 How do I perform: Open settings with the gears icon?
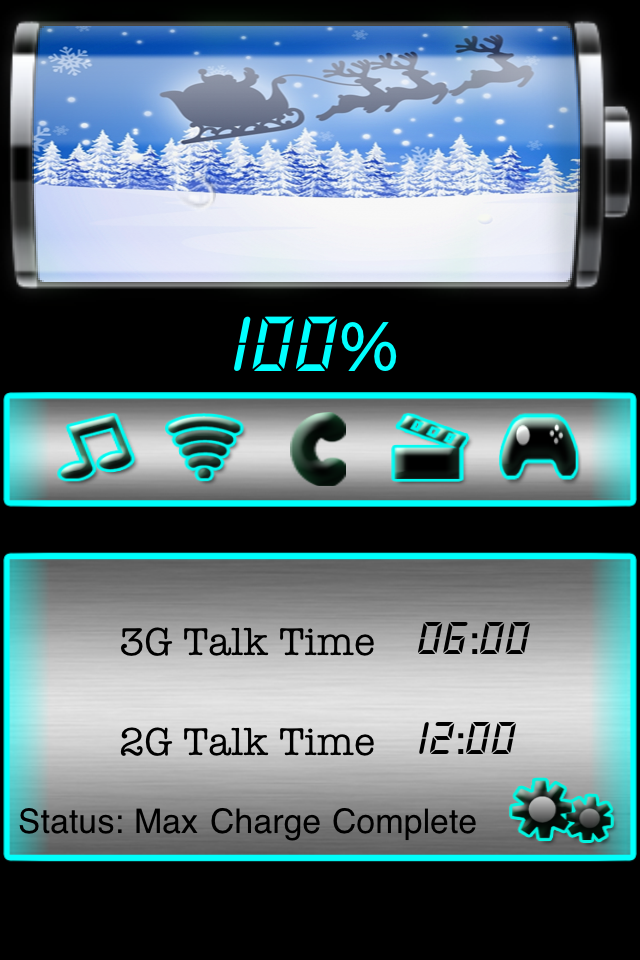click(560, 812)
